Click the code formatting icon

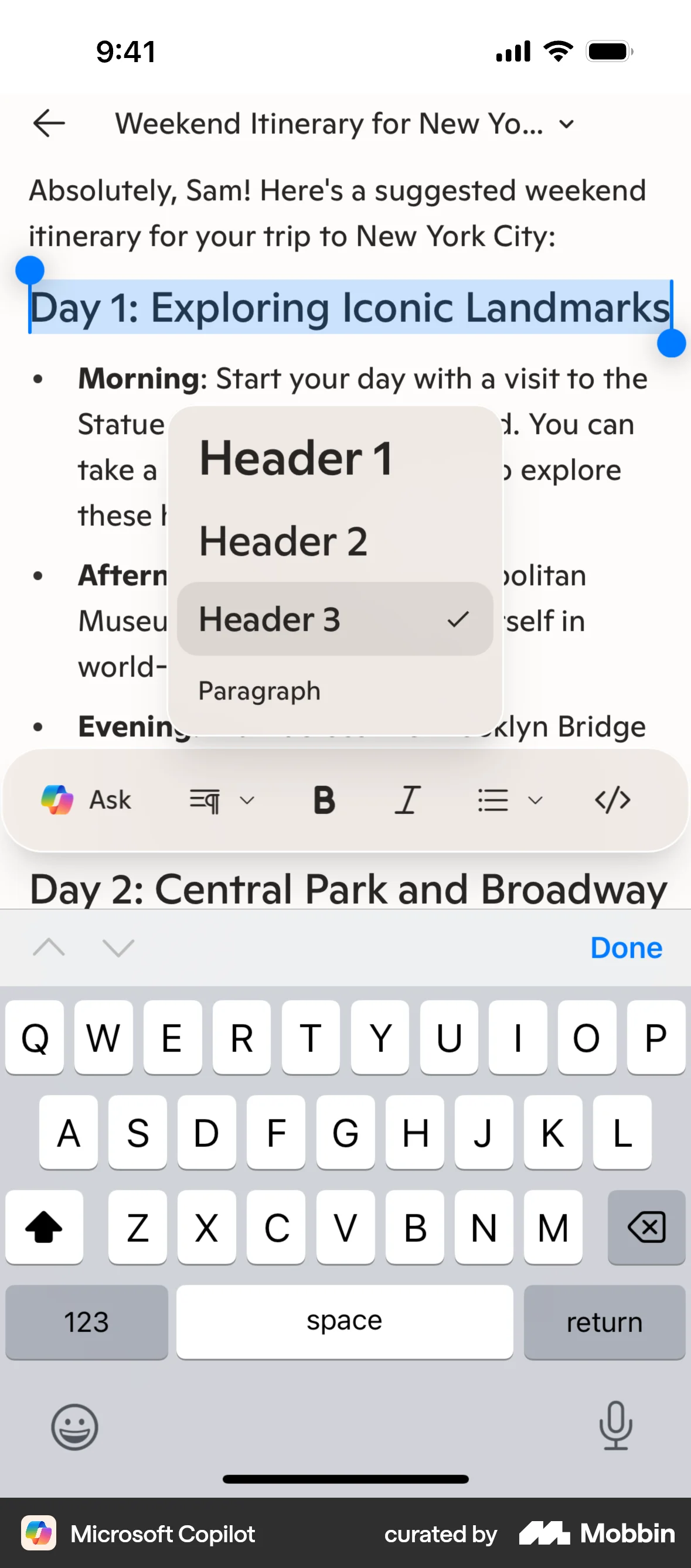[612, 799]
